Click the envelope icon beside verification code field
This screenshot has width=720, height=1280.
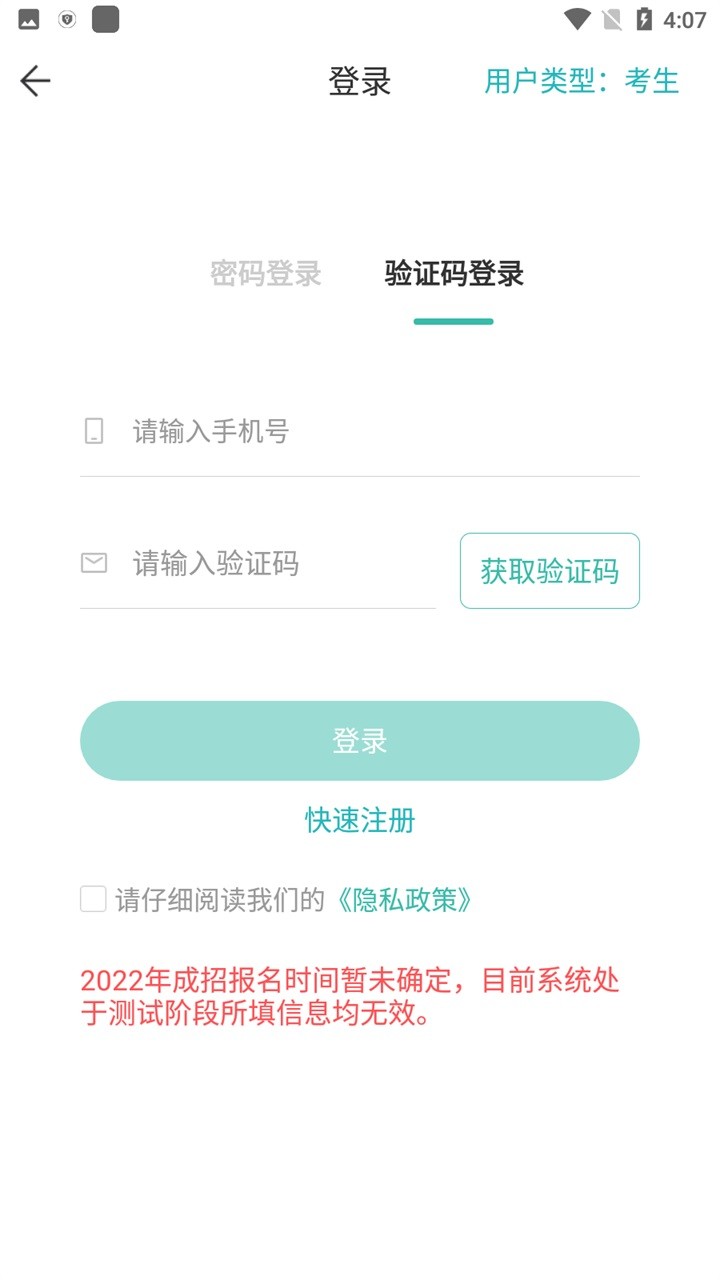[x=93, y=563]
